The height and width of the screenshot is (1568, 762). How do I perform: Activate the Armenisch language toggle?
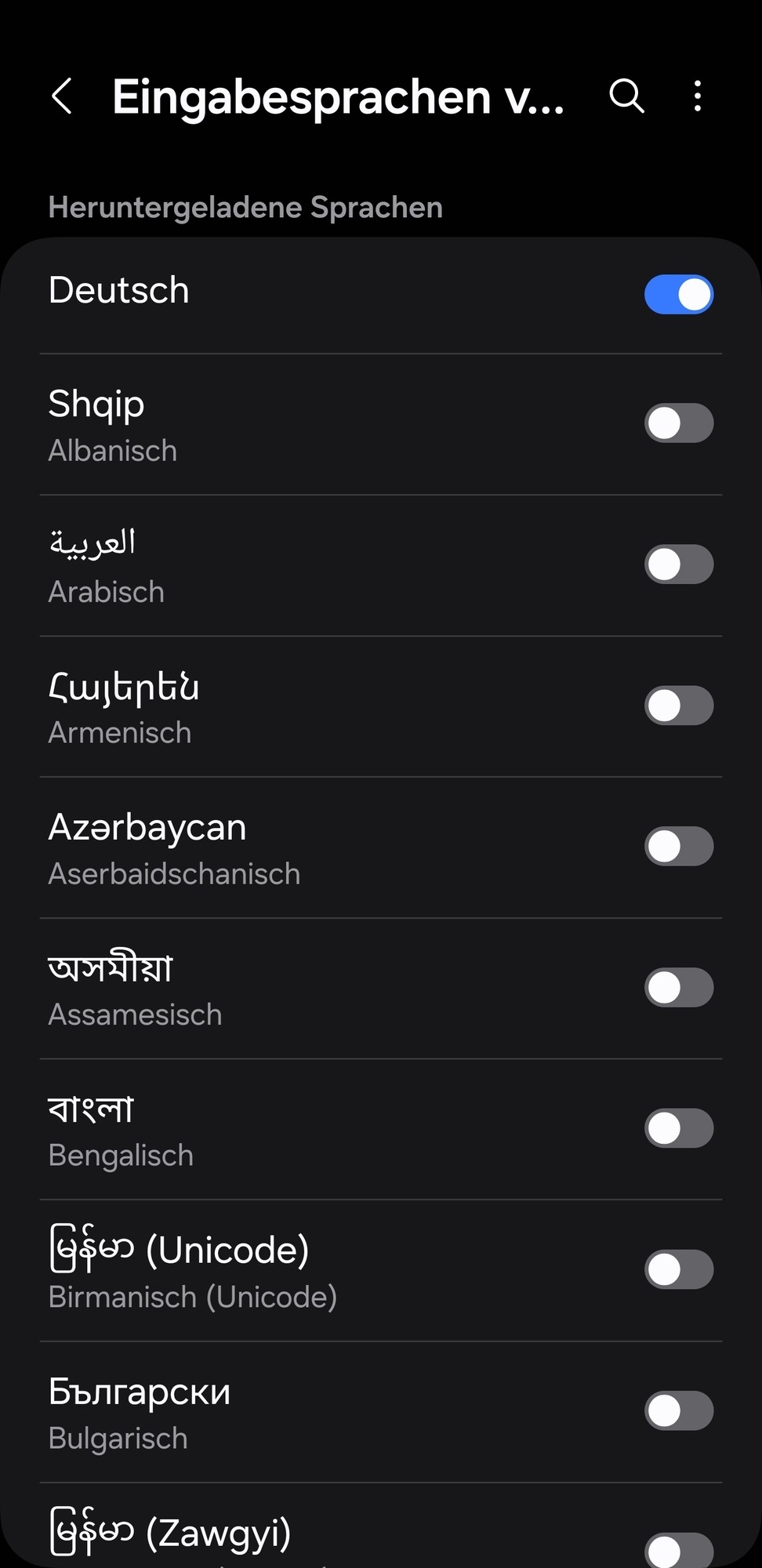pos(679,706)
